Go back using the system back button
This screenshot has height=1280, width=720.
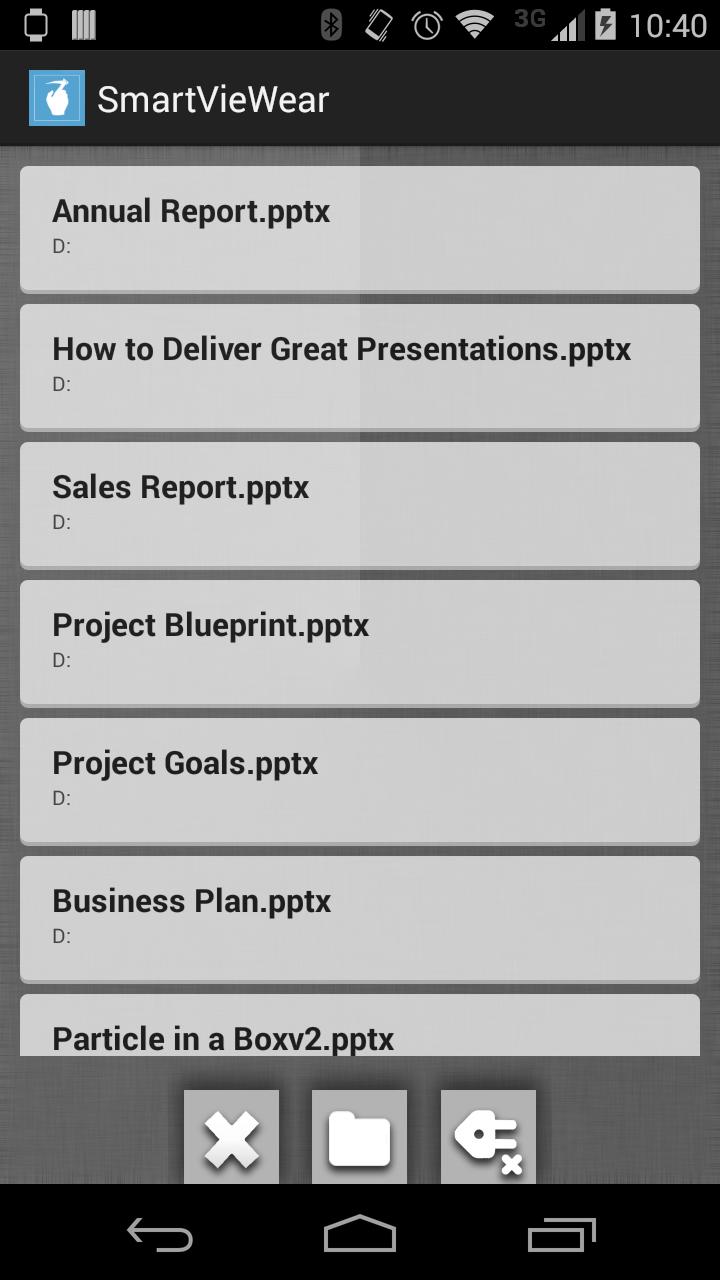point(160,1236)
